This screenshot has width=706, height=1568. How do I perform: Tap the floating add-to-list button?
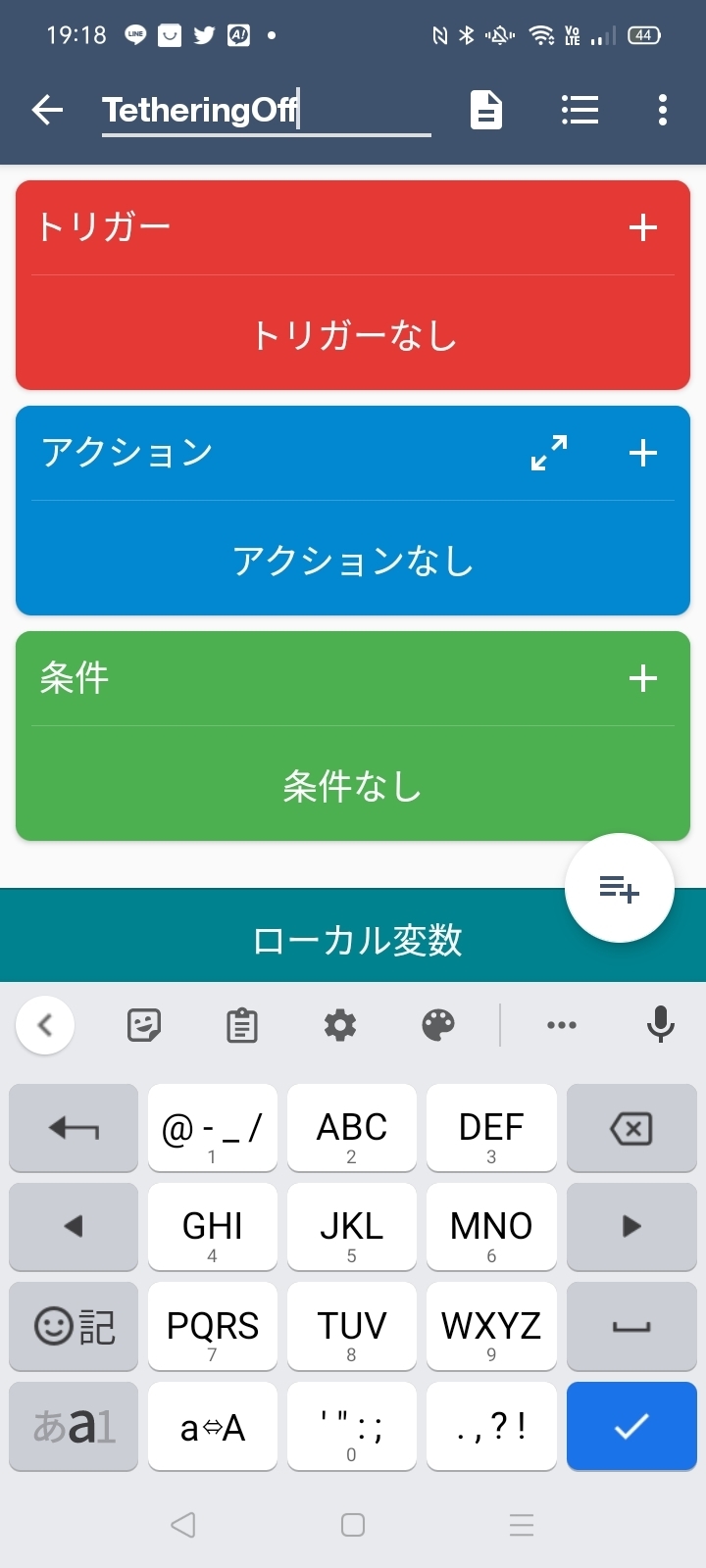click(620, 888)
